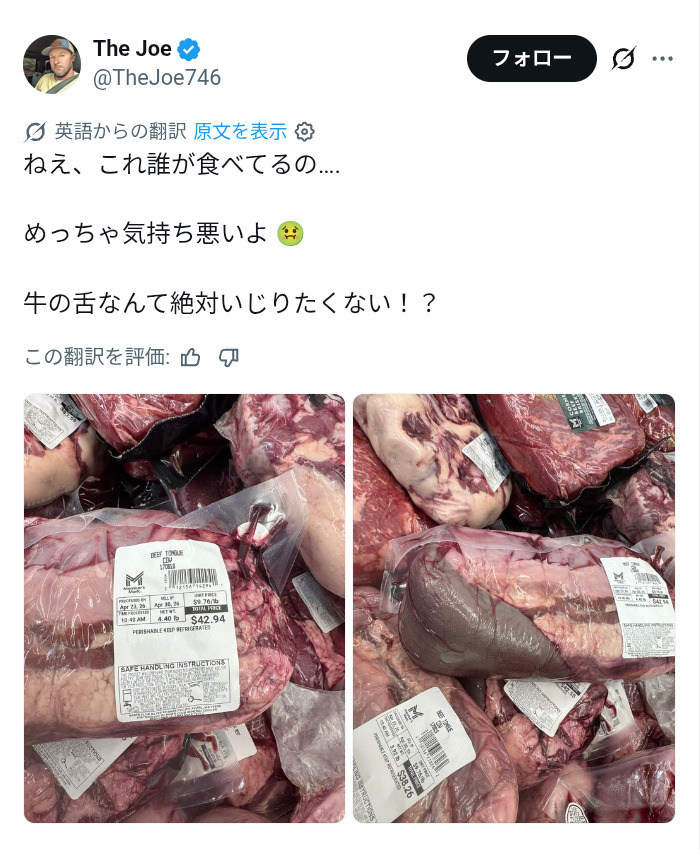Open the beef tongue photo priced $38.26
700x850 pixels.
point(514,608)
